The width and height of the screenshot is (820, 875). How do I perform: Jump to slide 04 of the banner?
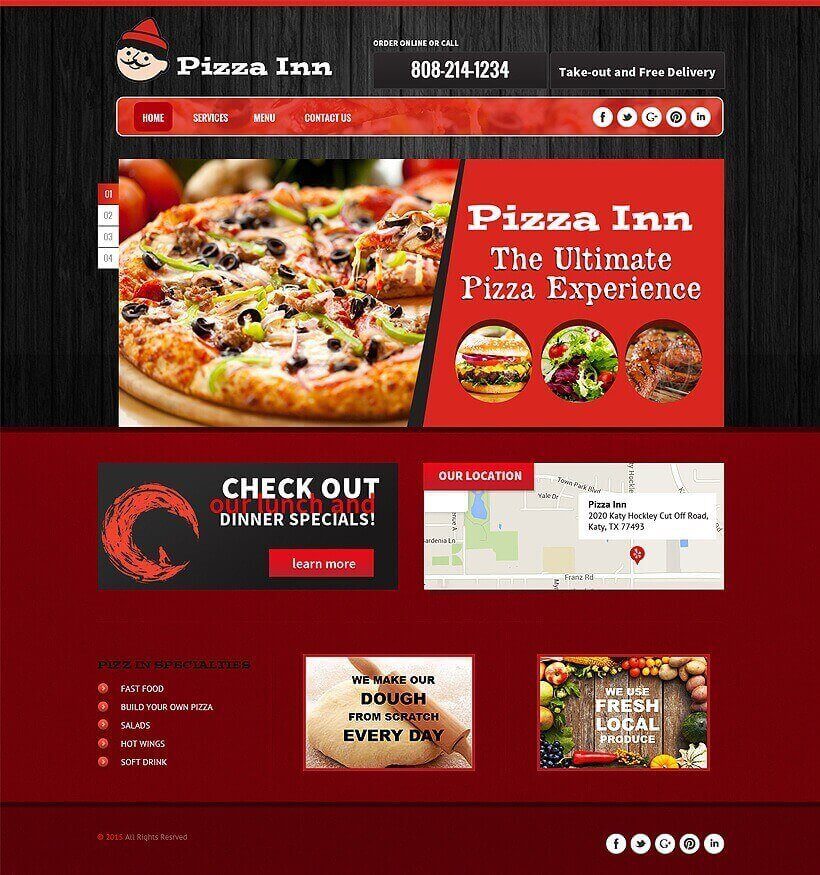pos(108,259)
